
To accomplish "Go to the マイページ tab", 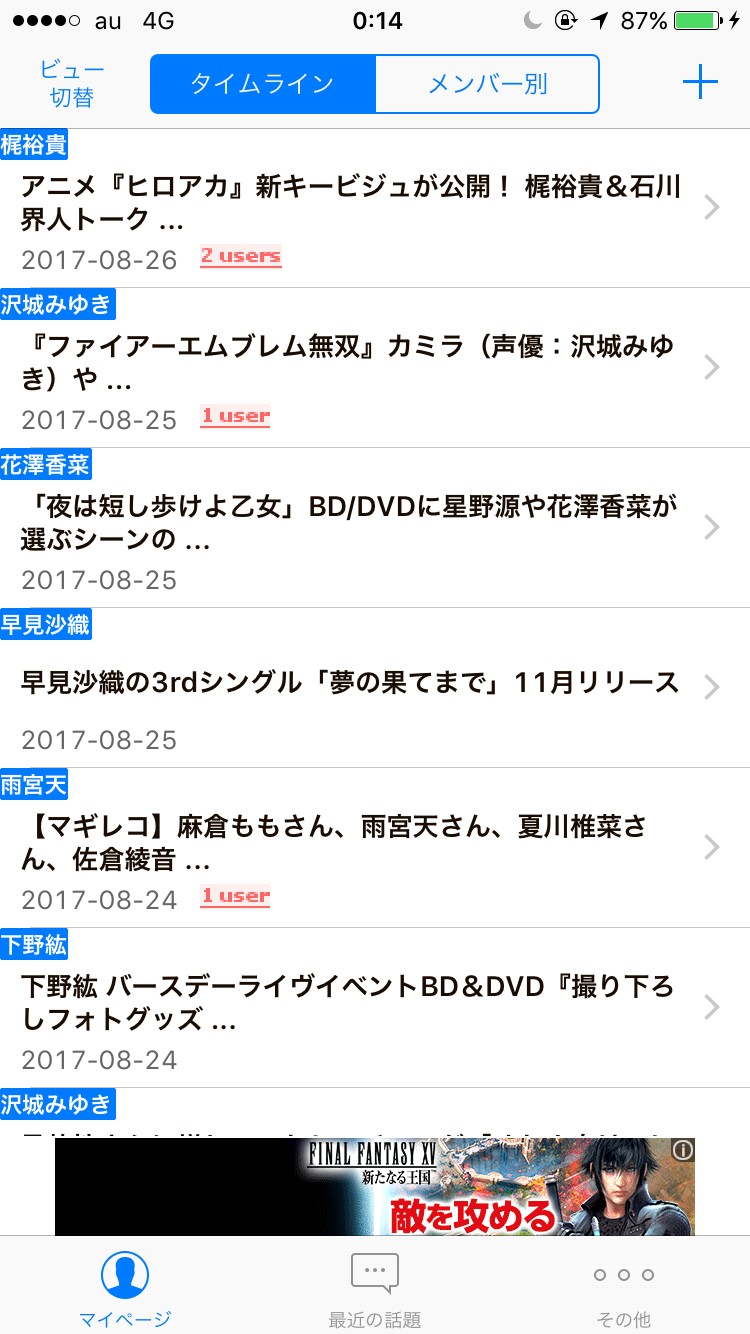I will pyautogui.click(x=125, y=1288).
